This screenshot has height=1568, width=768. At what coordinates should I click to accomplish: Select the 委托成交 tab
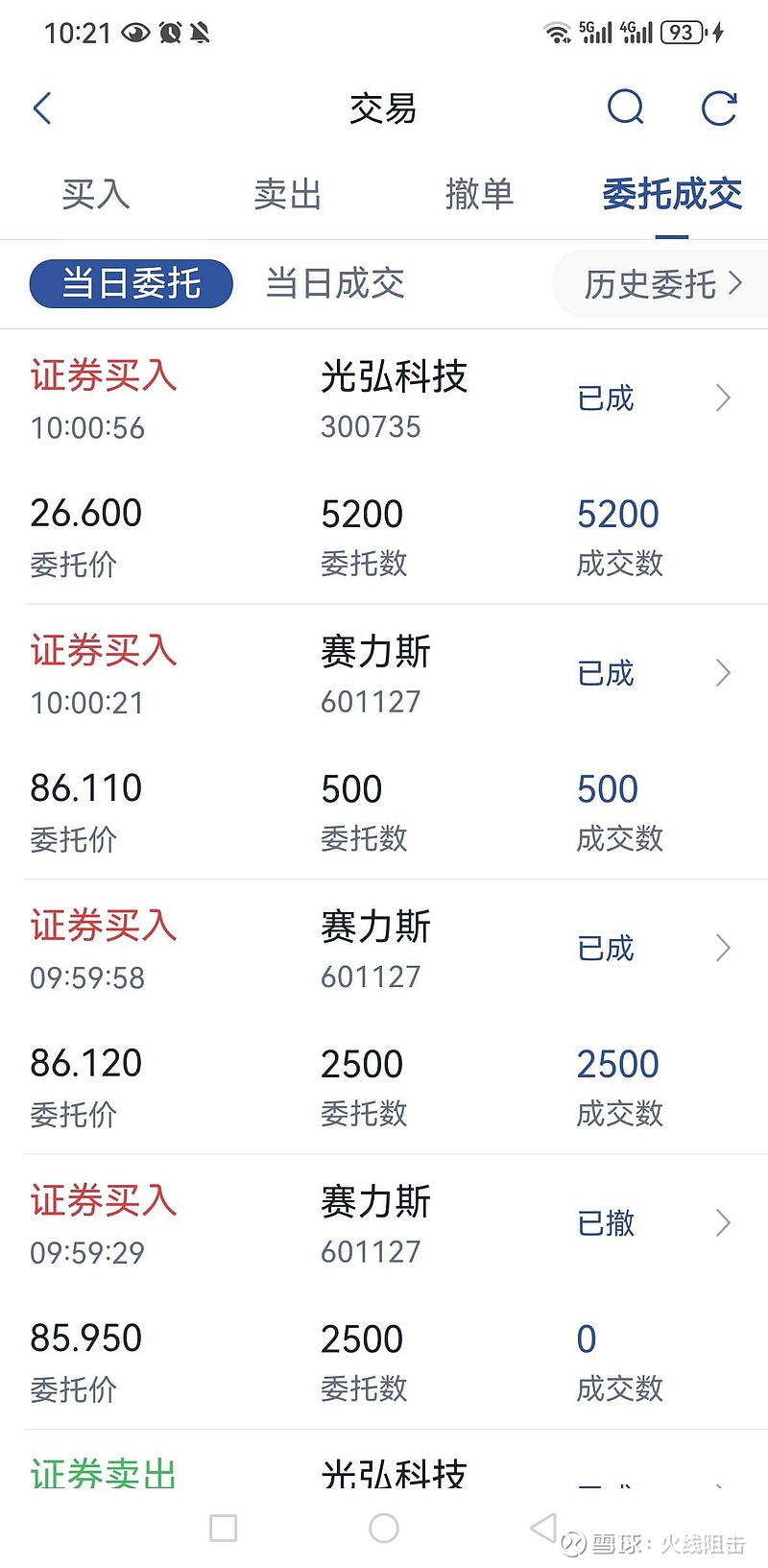(672, 194)
